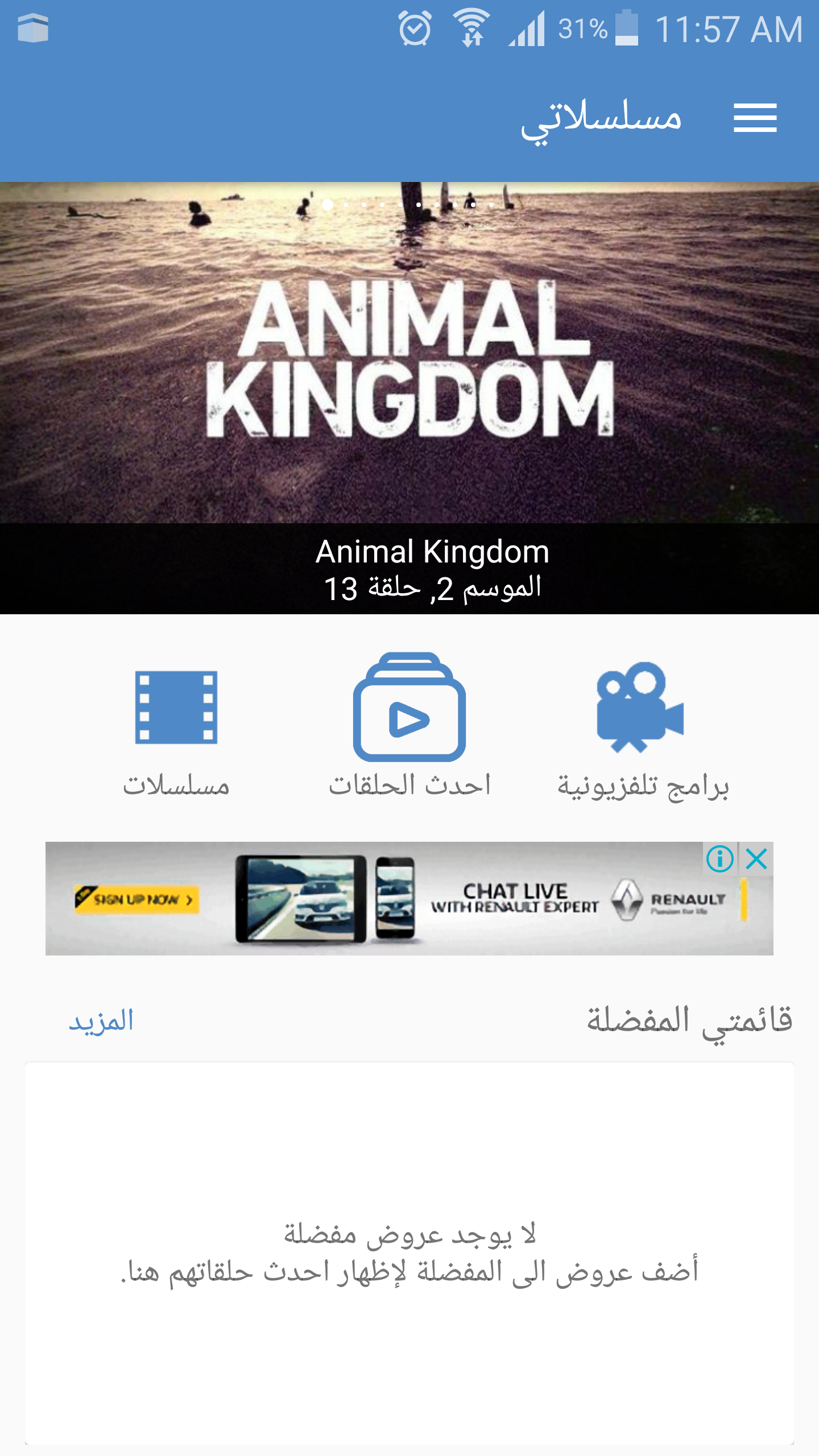The height and width of the screenshot is (1456, 819).
Task: Tap the المزيد link for favorites
Action: click(x=101, y=1021)
